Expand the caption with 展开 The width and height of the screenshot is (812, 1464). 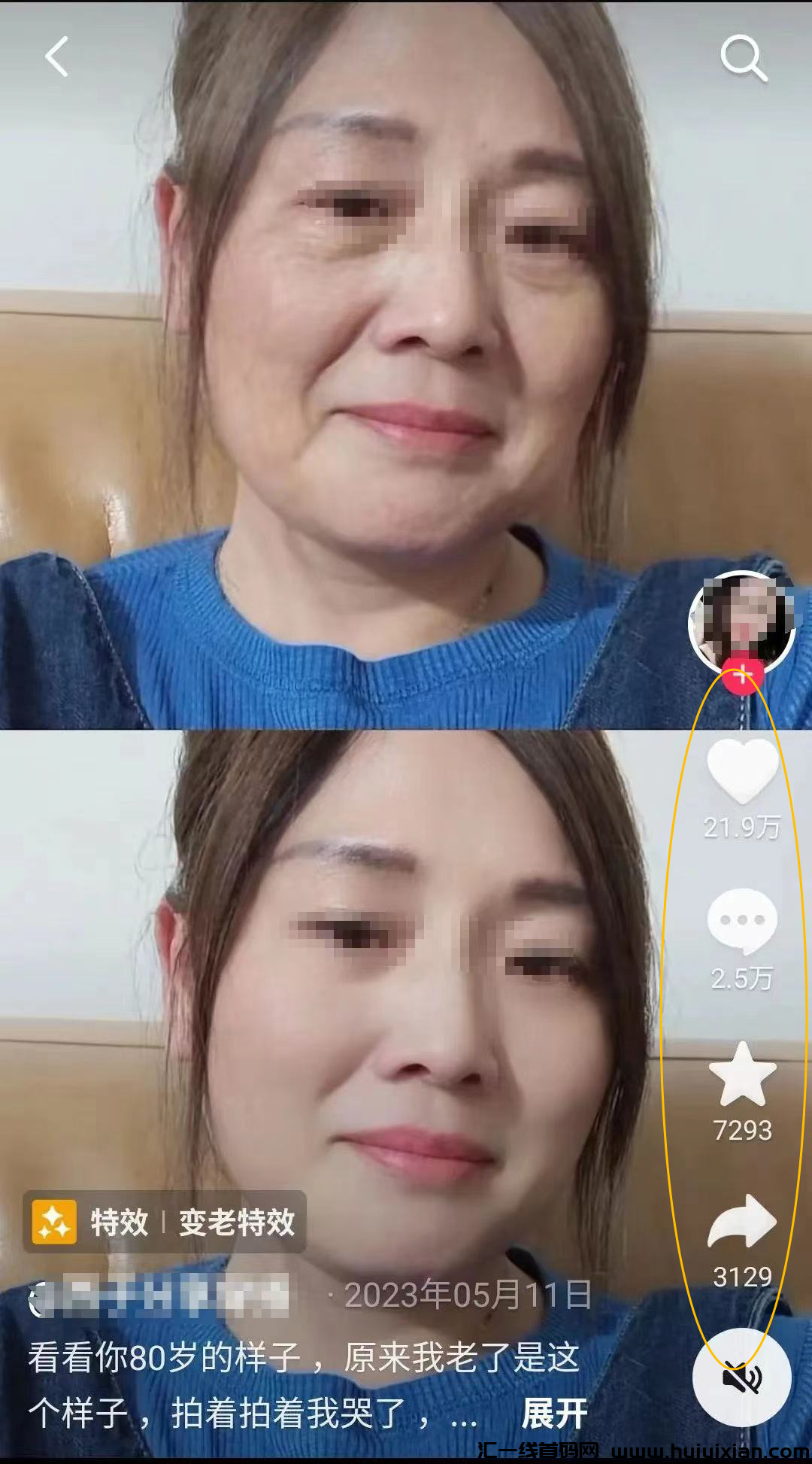point(554,1413)
